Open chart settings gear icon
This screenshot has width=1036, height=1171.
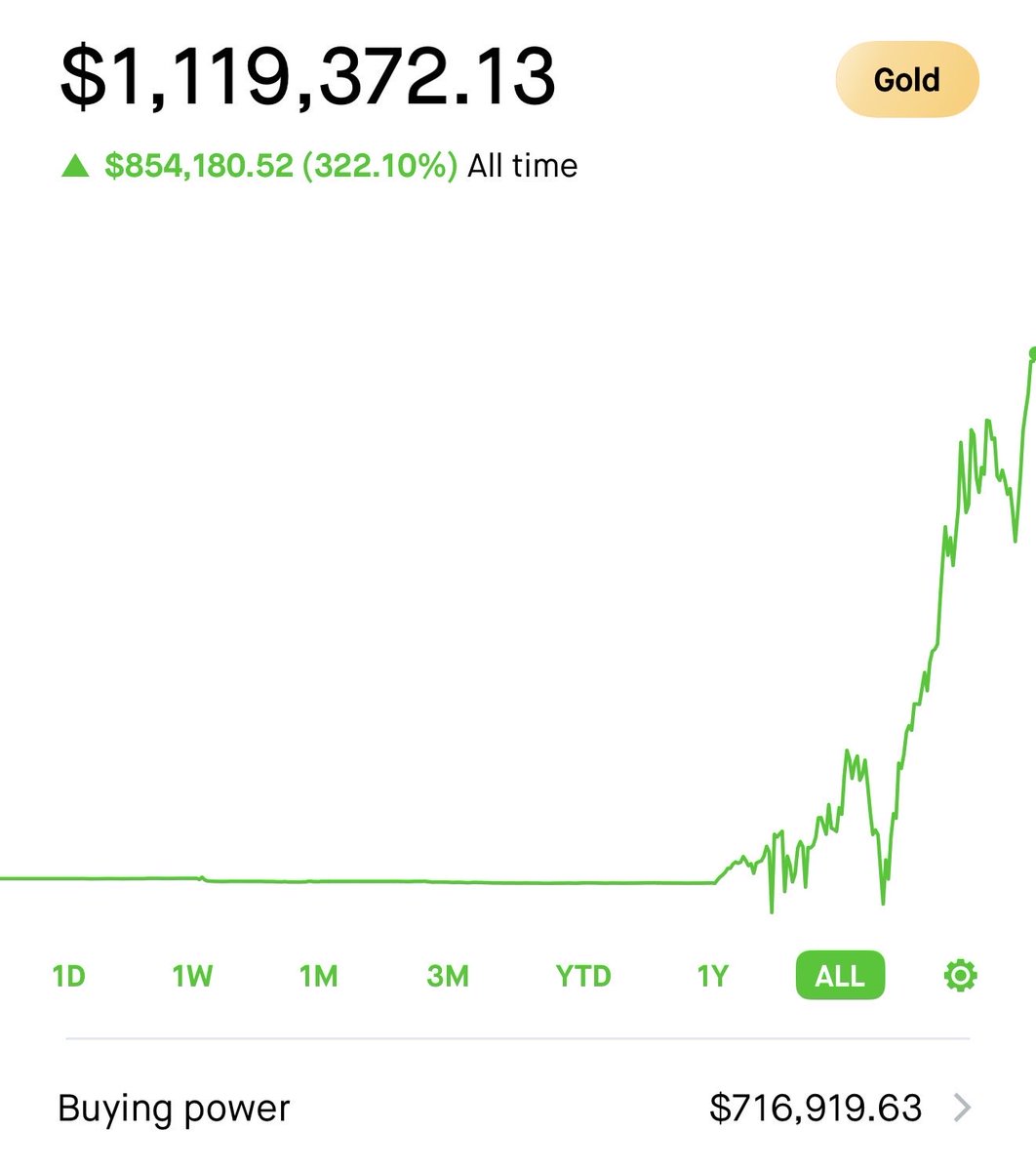coord(961,975)
